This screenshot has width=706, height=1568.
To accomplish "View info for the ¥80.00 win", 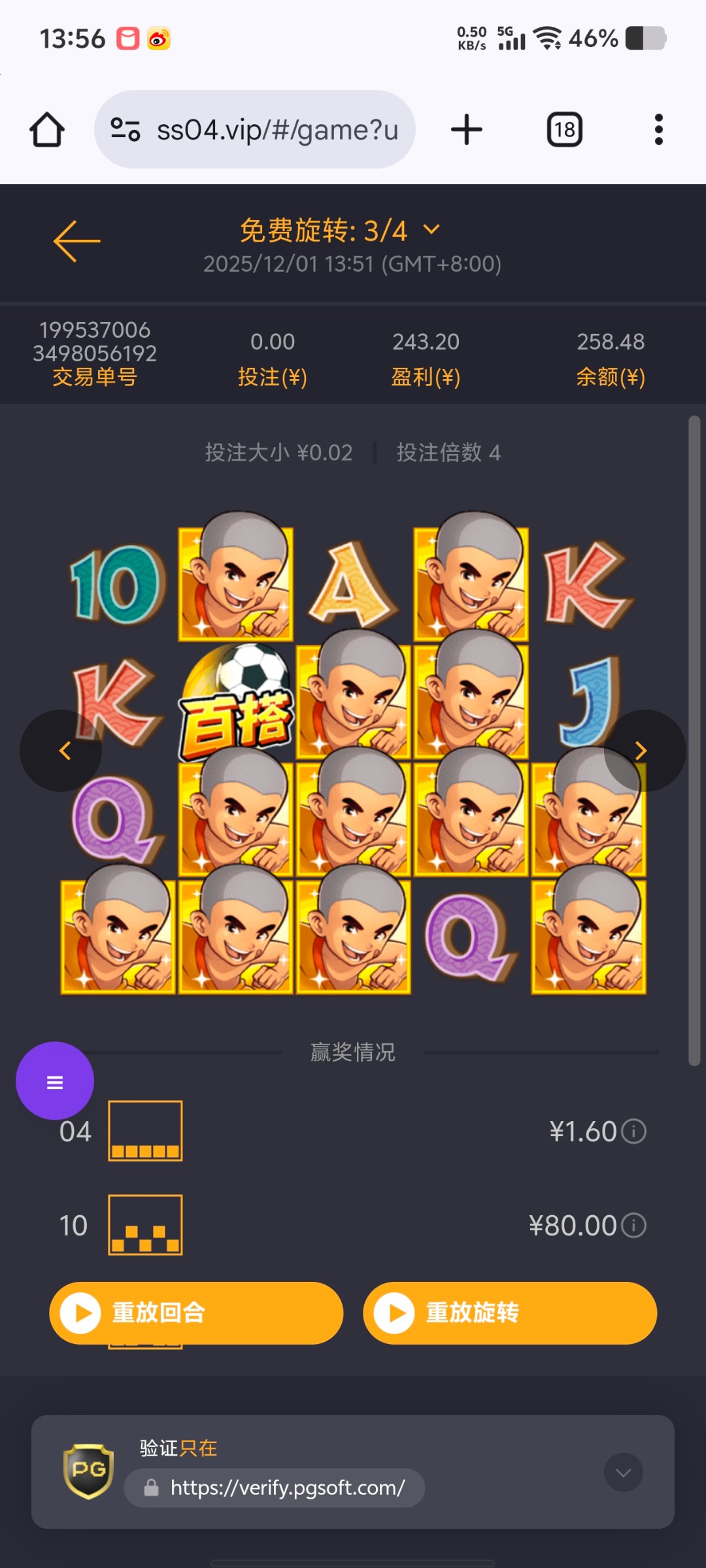I will tap(633, 1226).
